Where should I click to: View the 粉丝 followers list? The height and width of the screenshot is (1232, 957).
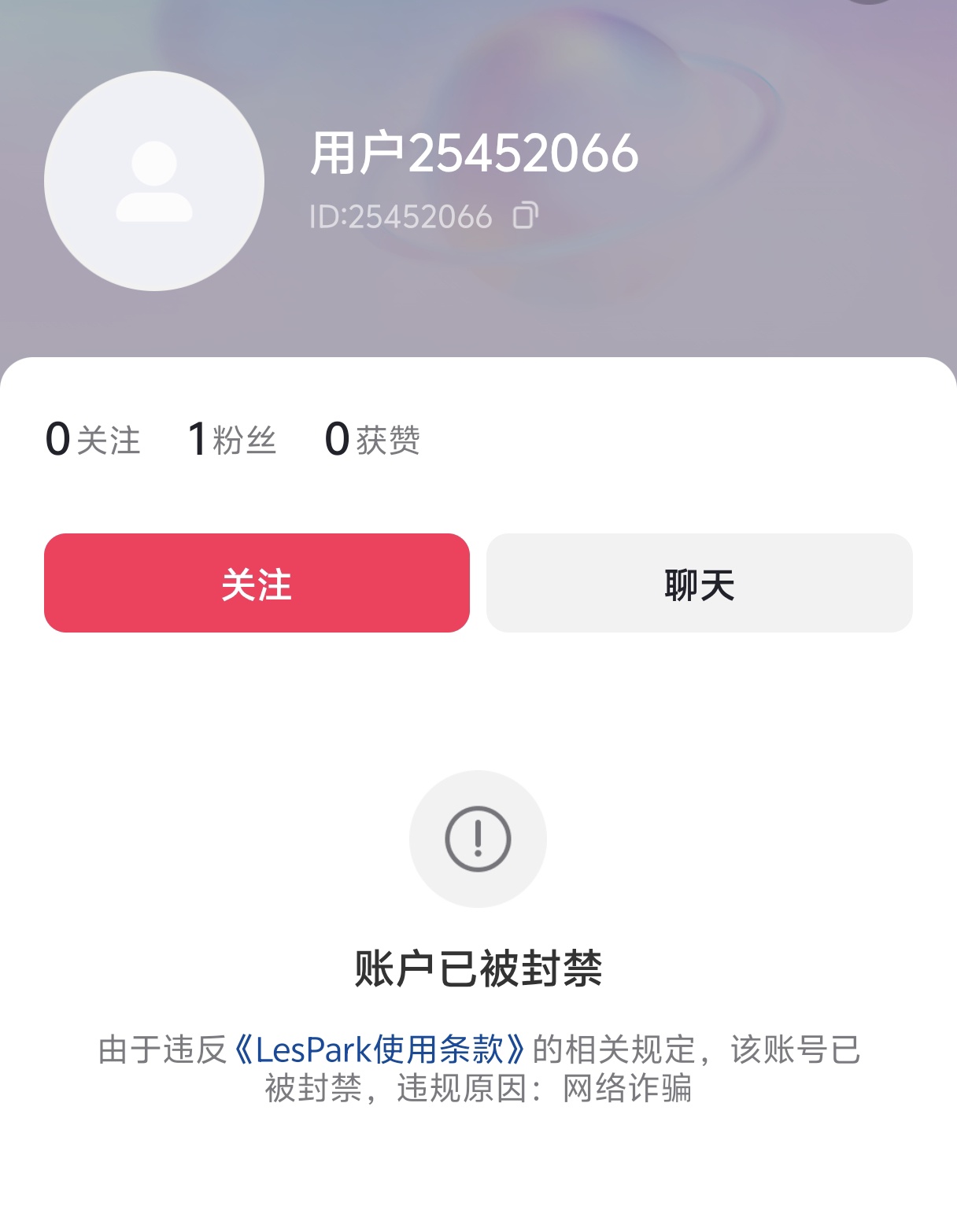(232, 439)
